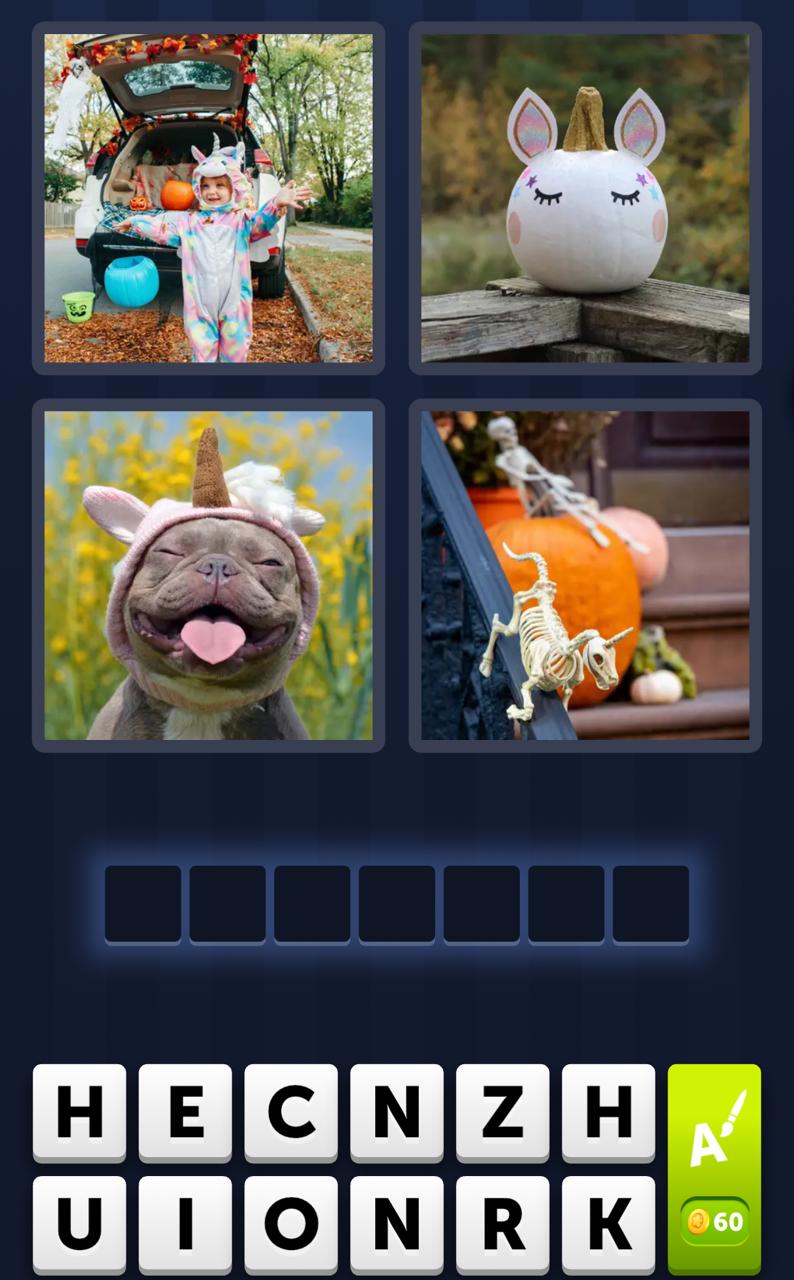
Task: Enlarge the dog with unicorn hat photo
Action: (208, 575)
